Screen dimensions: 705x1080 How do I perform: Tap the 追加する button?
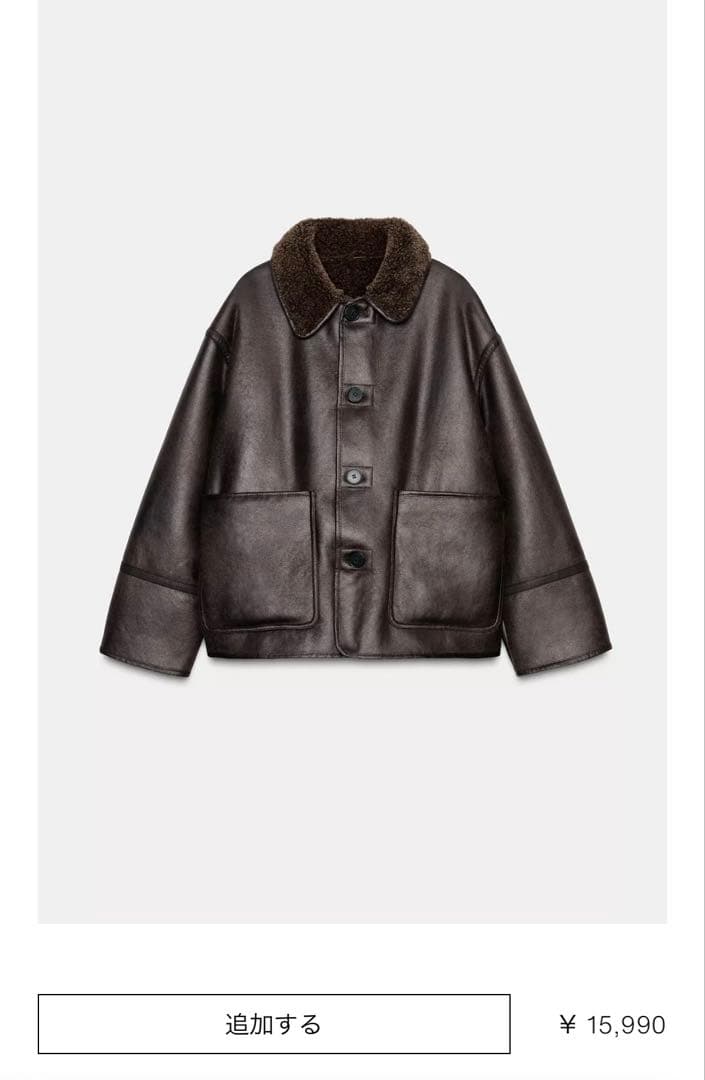coord(274,1024)
